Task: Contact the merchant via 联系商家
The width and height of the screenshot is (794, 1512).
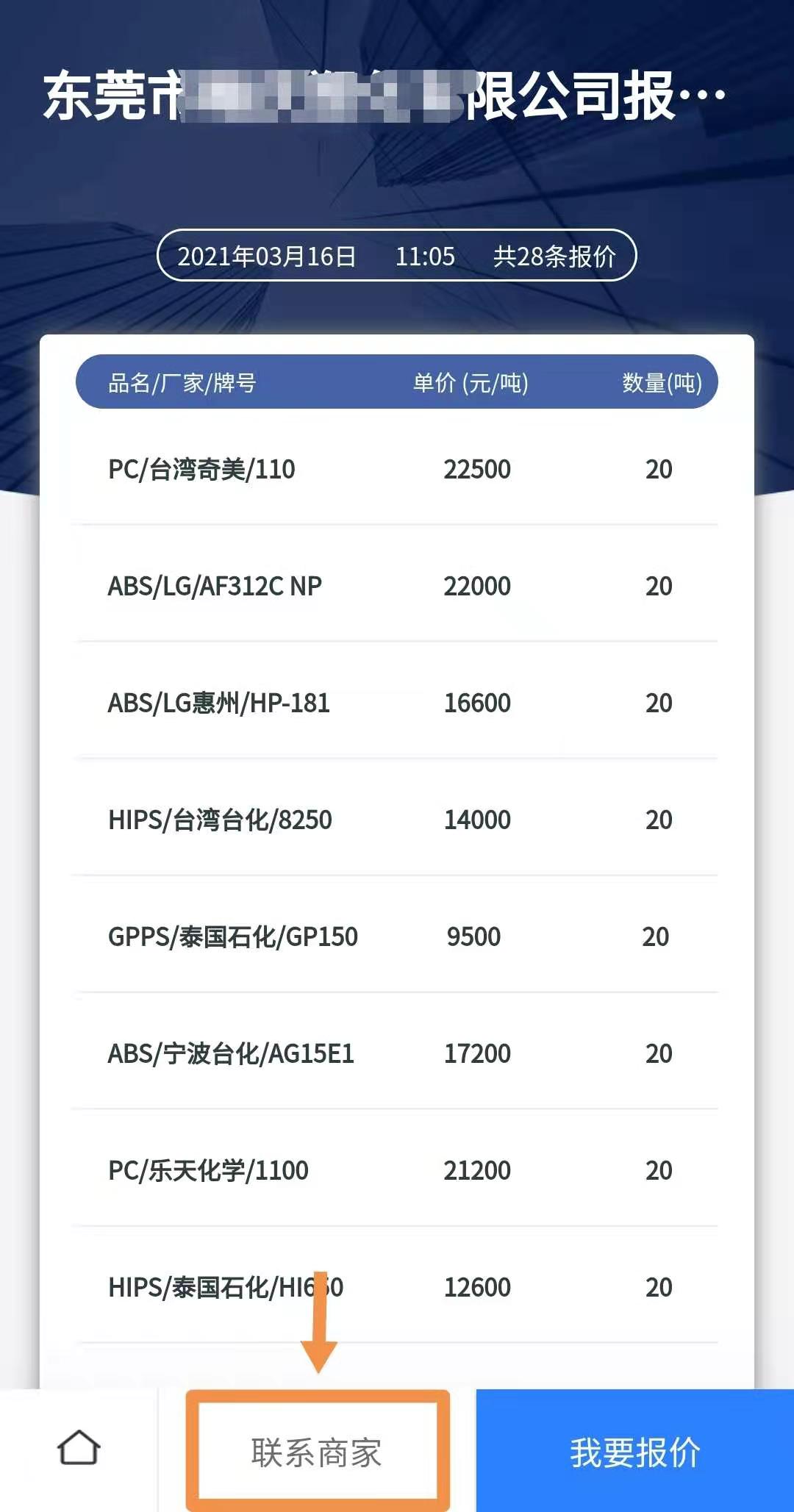Action: pos(317,1452)
